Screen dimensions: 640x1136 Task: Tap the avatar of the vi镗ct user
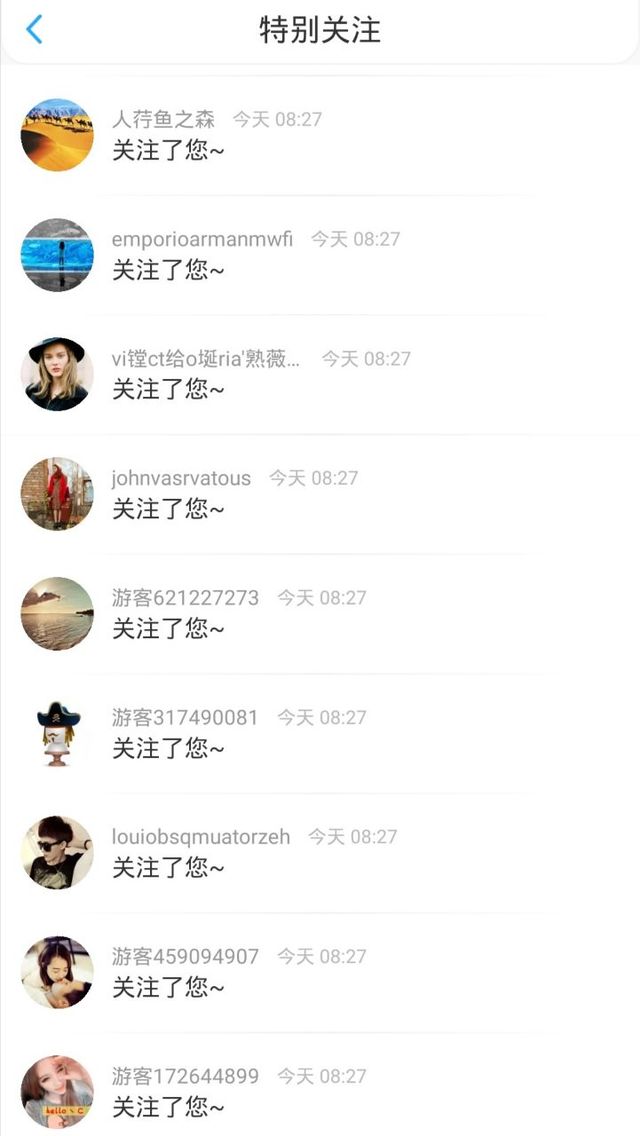pos(57,374)
